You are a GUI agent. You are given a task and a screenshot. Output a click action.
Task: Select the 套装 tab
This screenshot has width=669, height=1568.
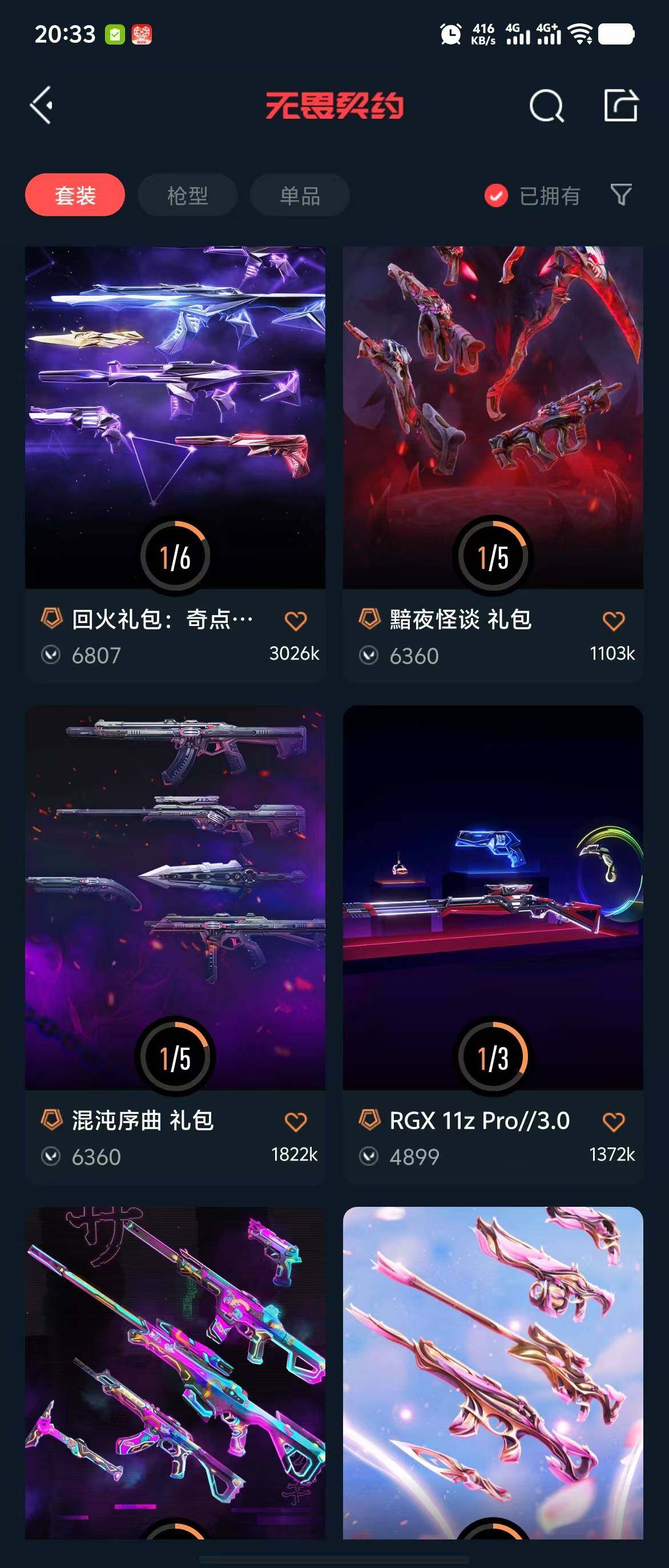[x=75, y=195]
